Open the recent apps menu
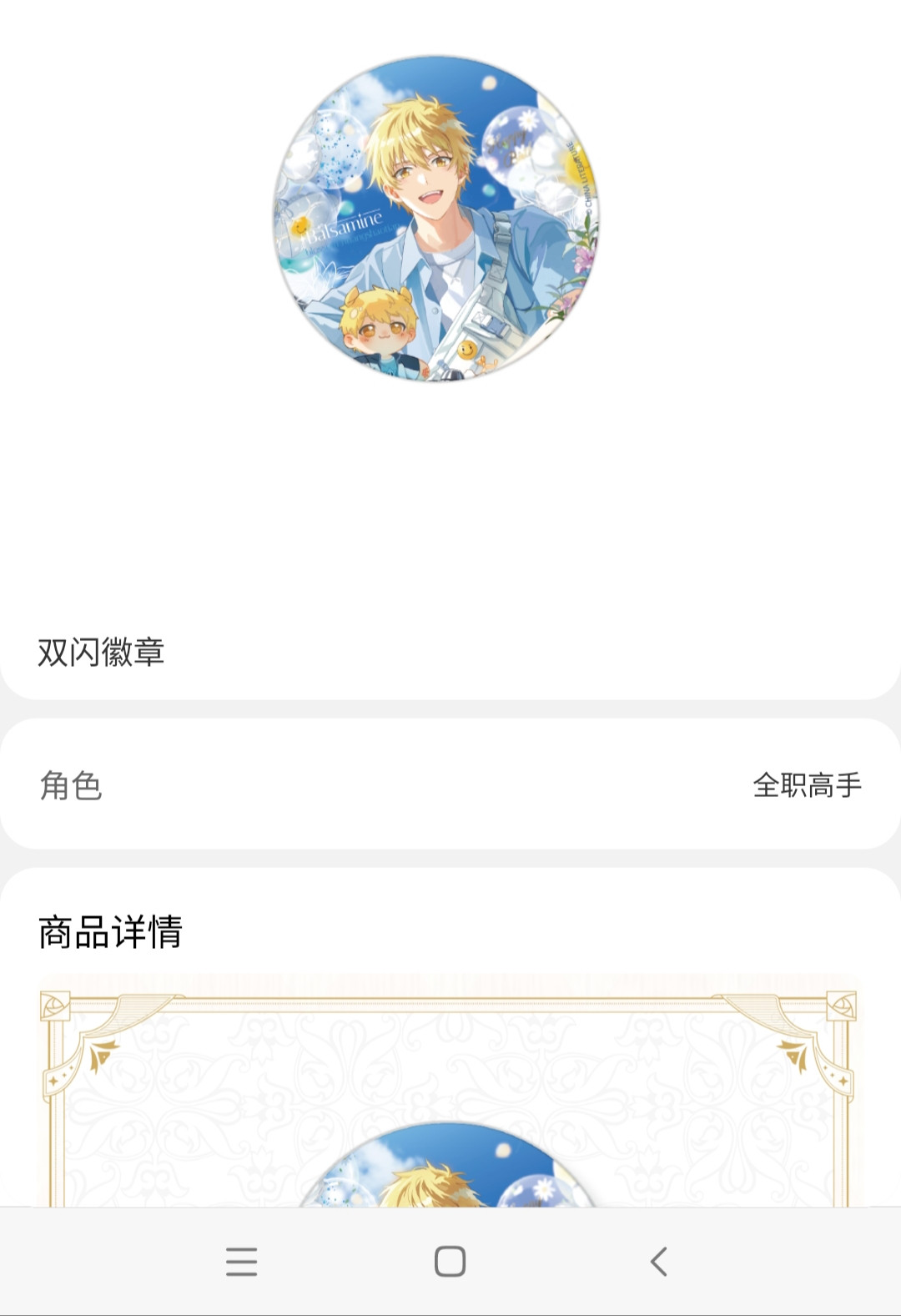Viewport: 901px width, 1316px height. (242, 1261)
